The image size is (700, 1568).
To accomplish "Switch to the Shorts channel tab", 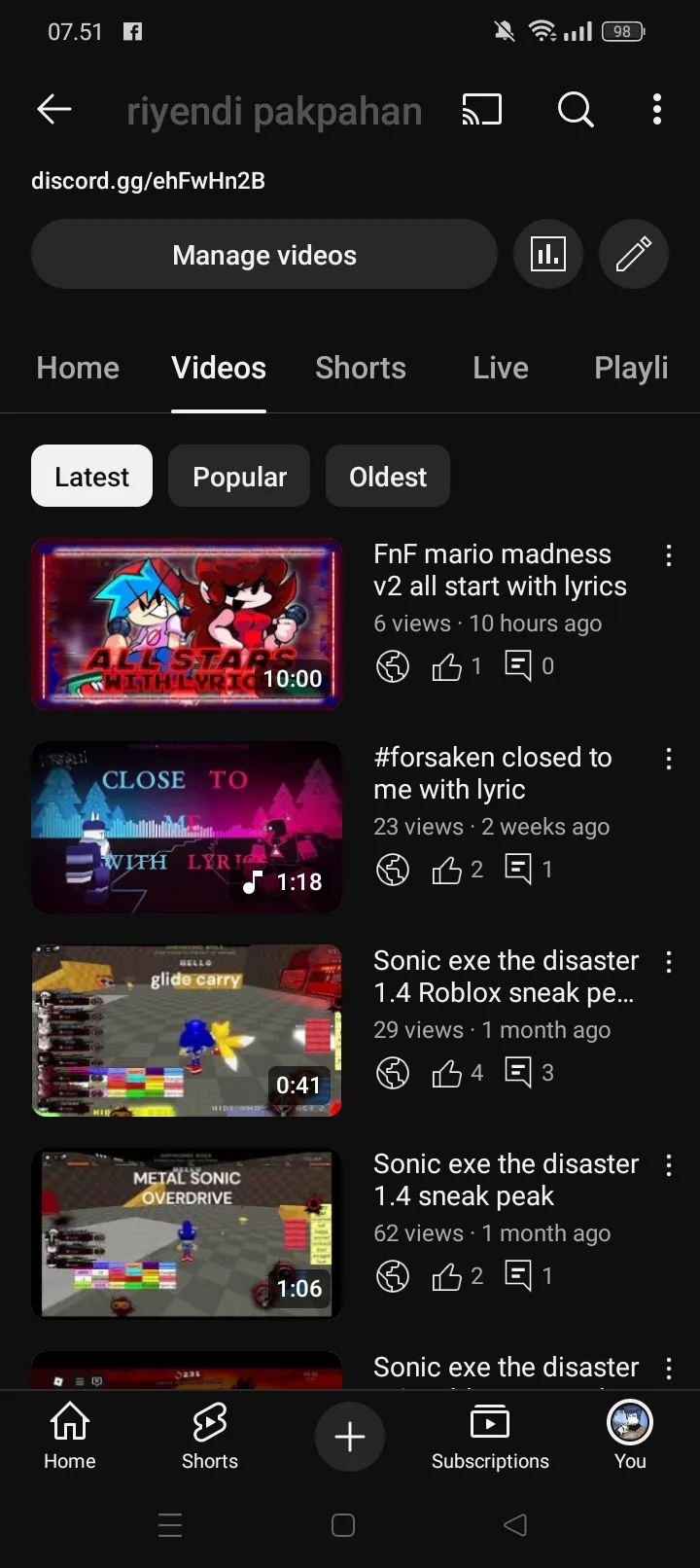I will [x=361, y=368].
